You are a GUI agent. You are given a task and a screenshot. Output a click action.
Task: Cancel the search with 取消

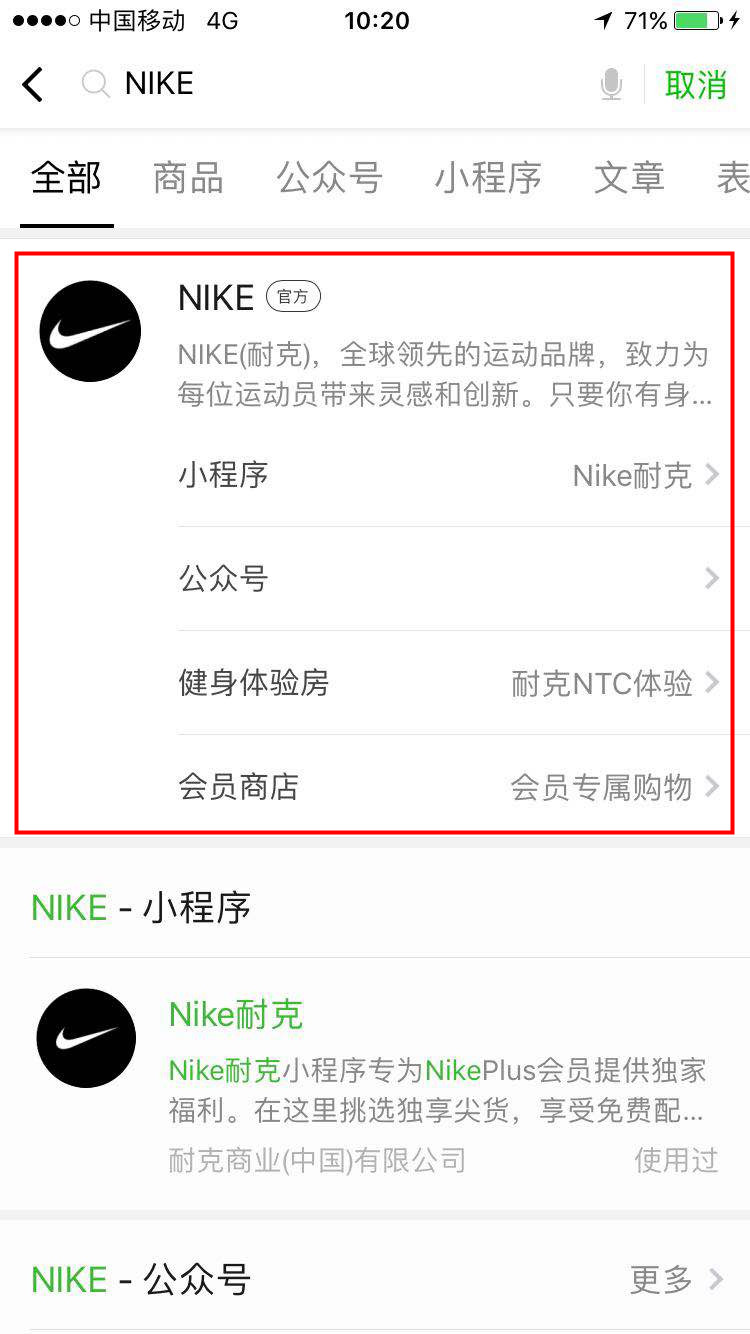click(x=695, y=86)
